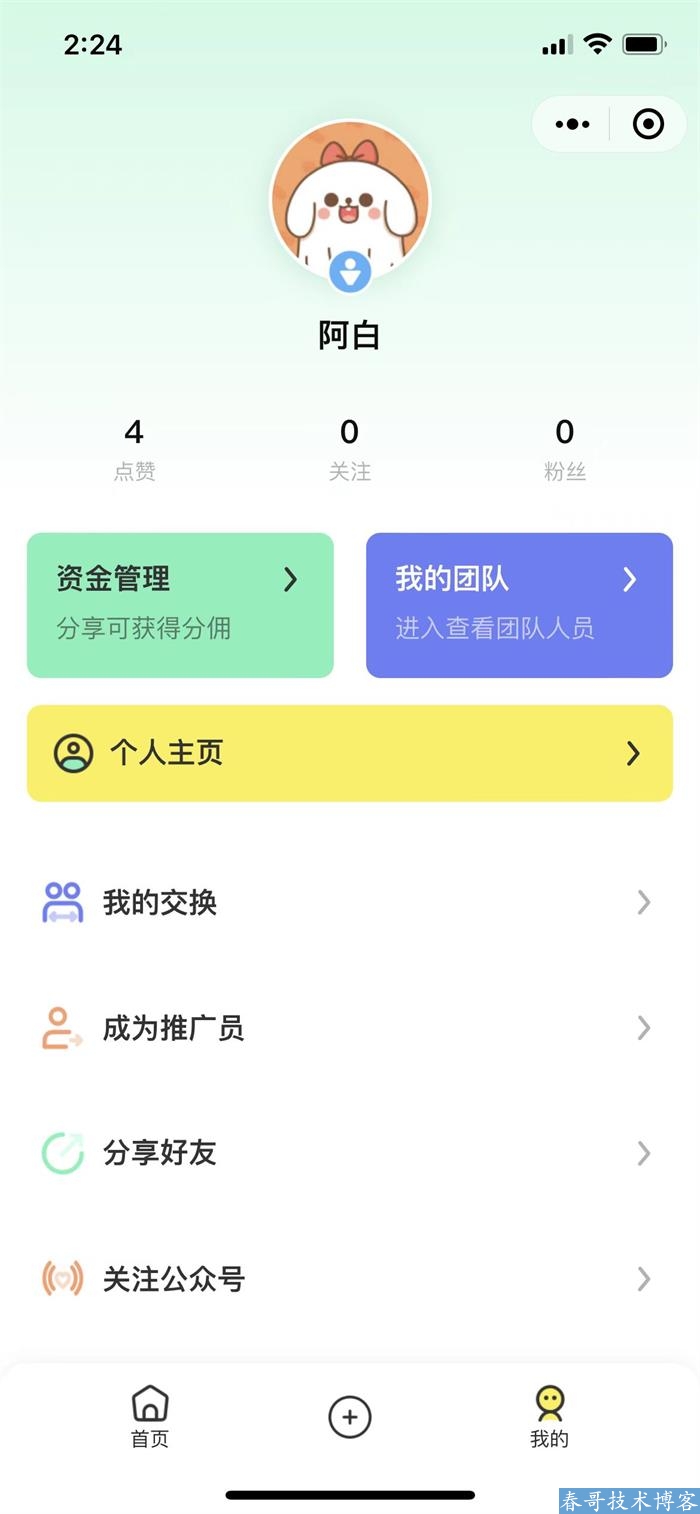Screen dimensions: 700x1514
Task: Close the mini program with the circle icon
Action: [x=648, y=124]
